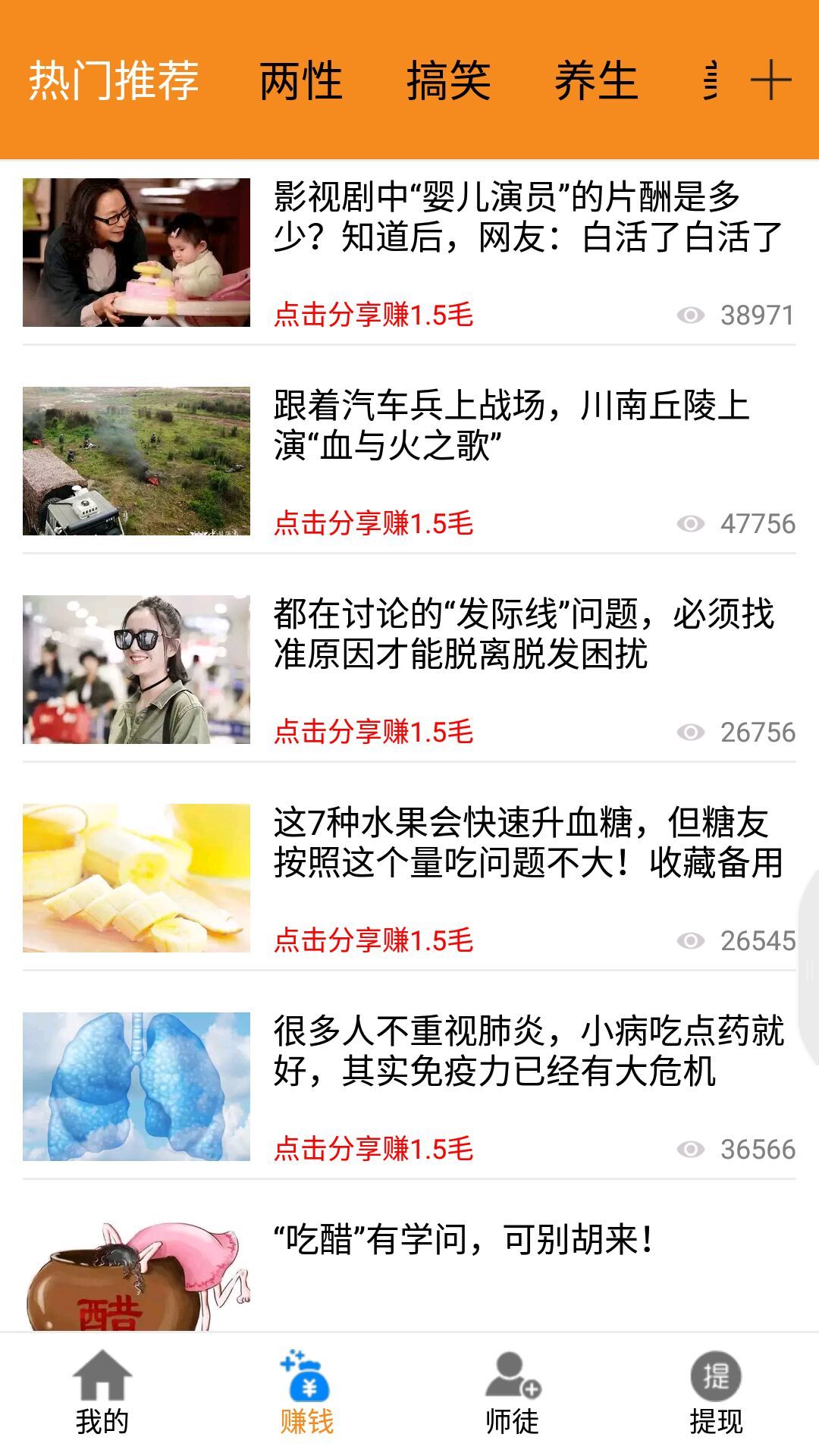Viewport: 819px width, 1456px height.
Task: Switch to the 搞笑 tab
Action: (x=448, y=80)
